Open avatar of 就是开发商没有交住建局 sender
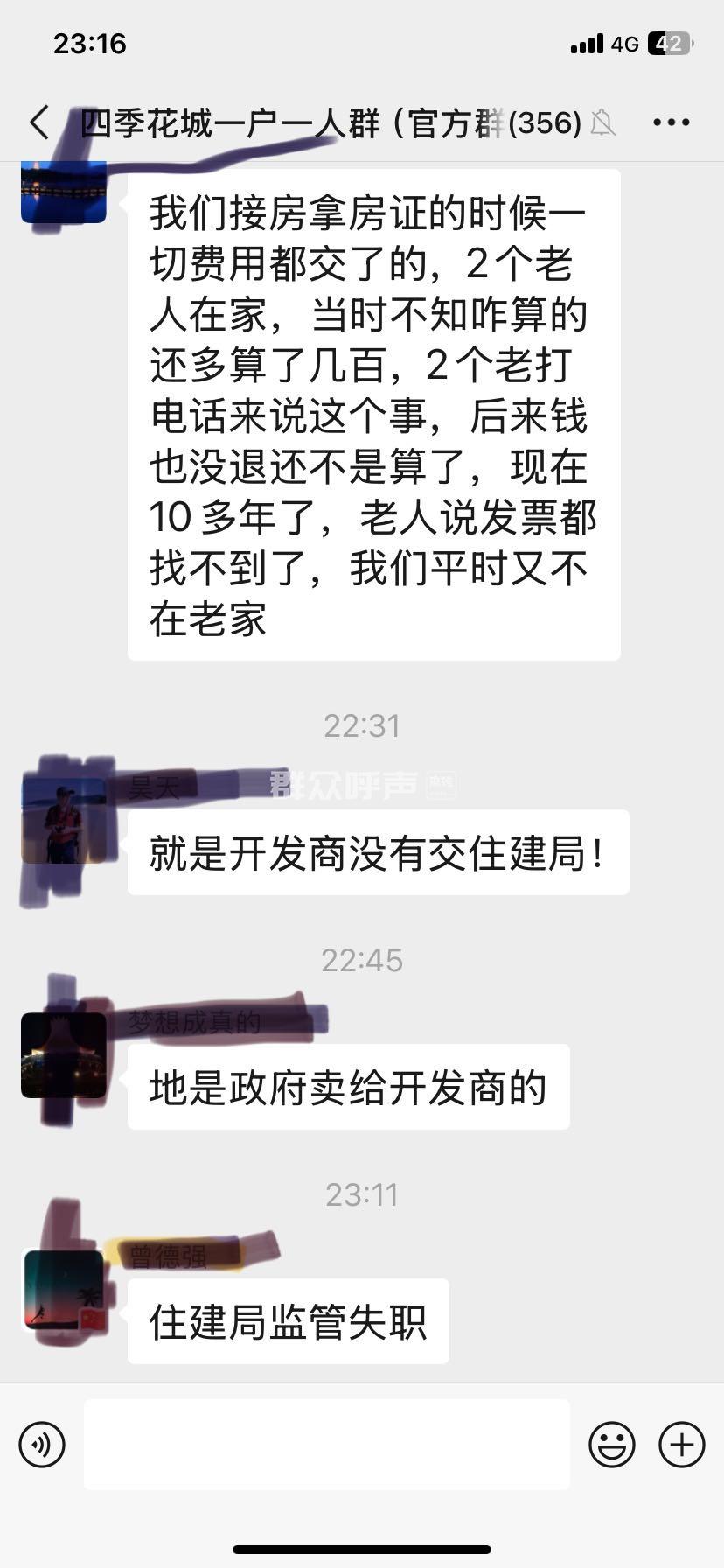Screen dimensions: 724x1568 (x=64, y=821)
